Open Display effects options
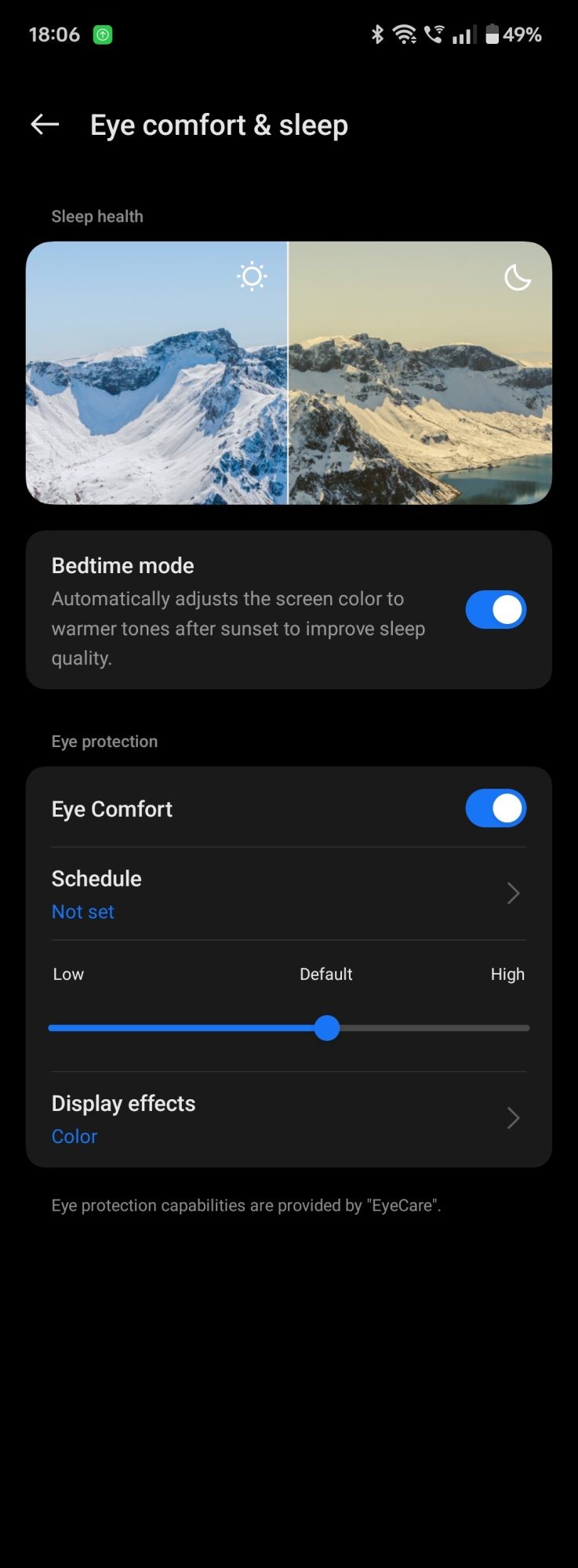The width and height of the screenshot is (578, 1568). coord(289,1119)
